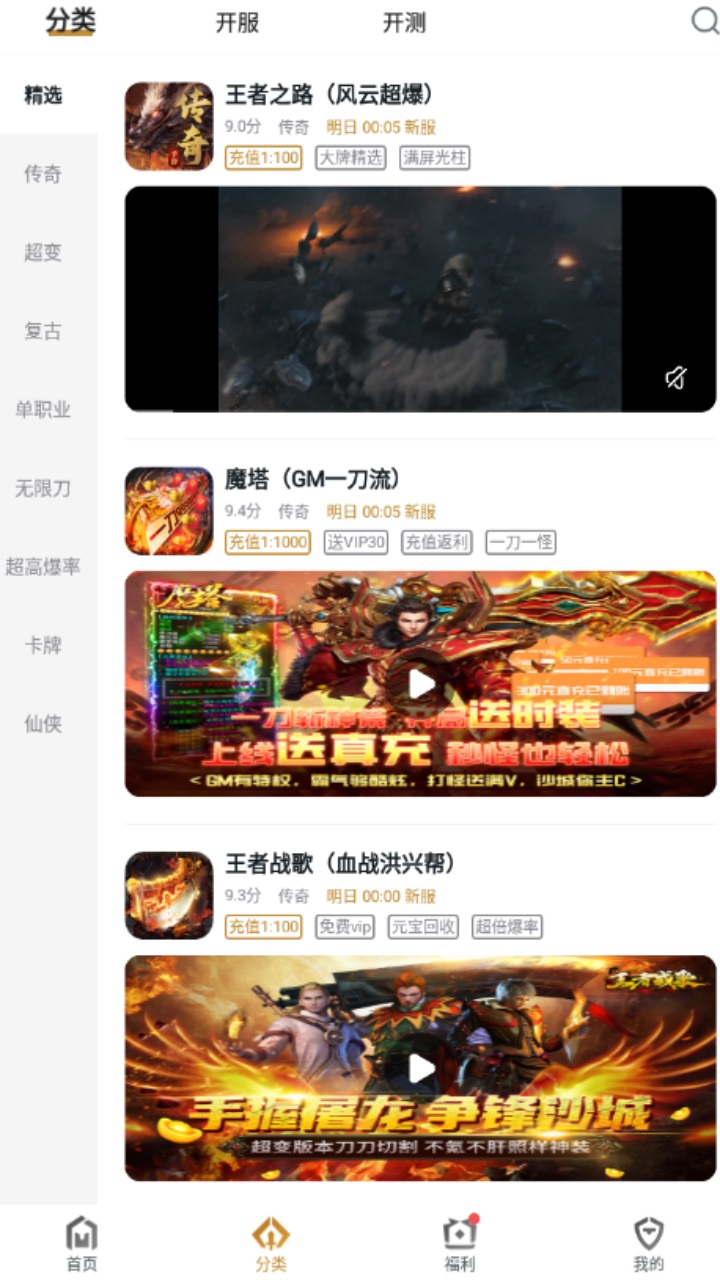Open the 魔塔（GM一刀流）game listing
Screen dimensions: 720x1280
pyautogui.click(x=312, y=480)
